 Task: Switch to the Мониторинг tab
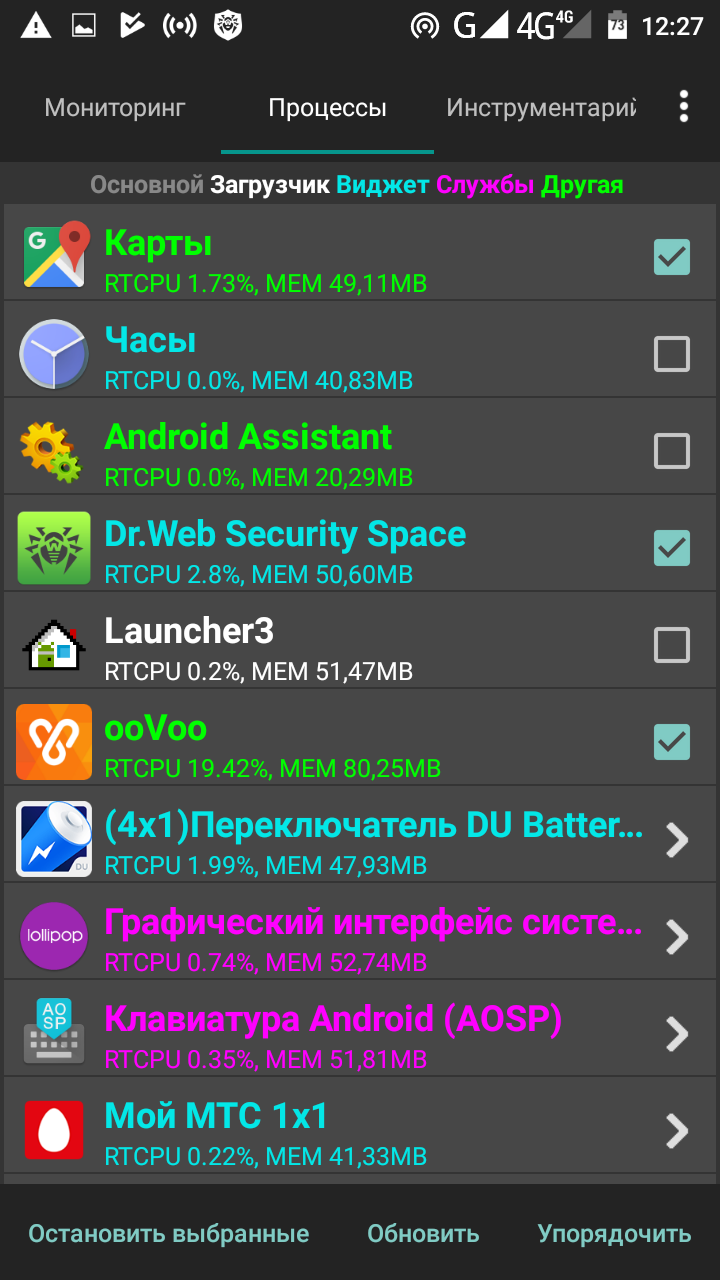pyautogui.click(x=115, y=108)
